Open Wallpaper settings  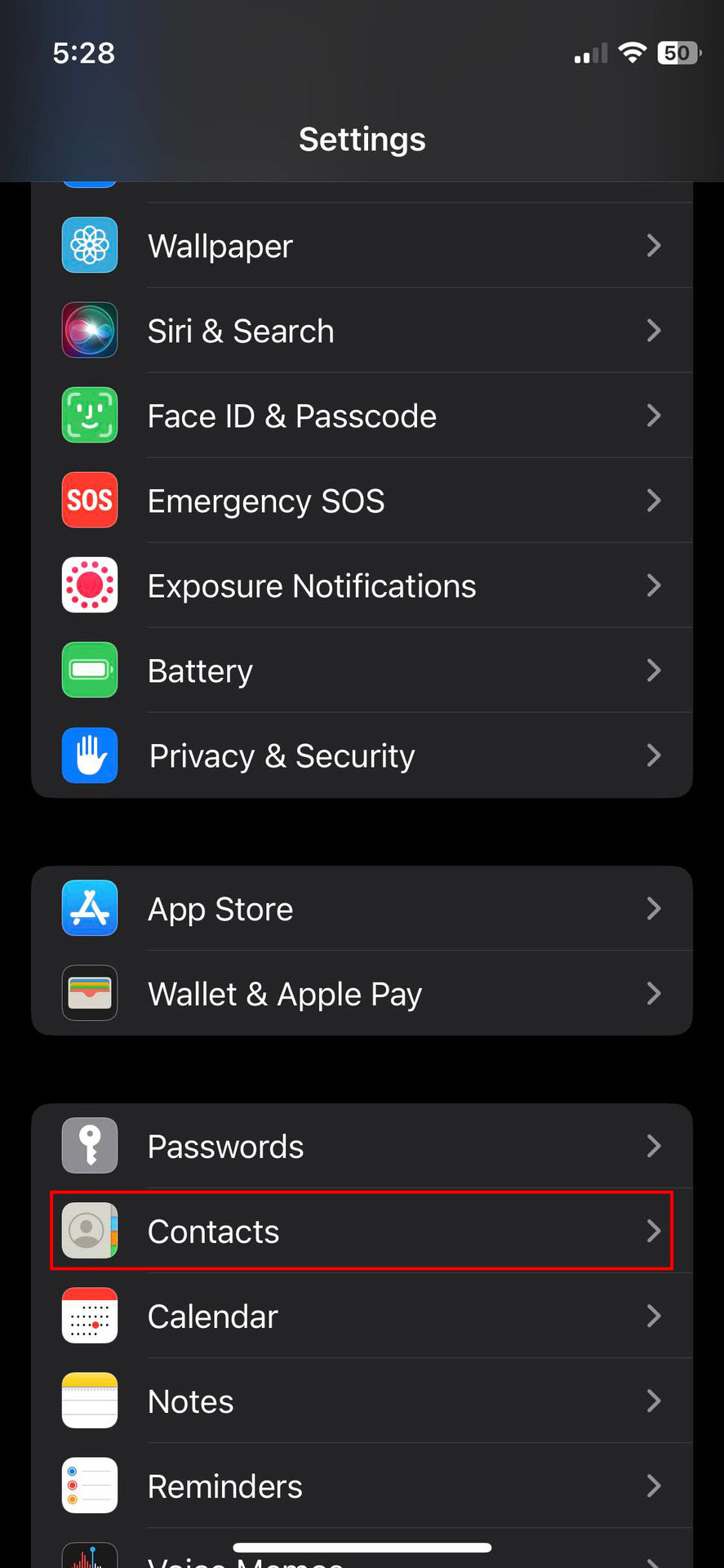pos(362,246)
